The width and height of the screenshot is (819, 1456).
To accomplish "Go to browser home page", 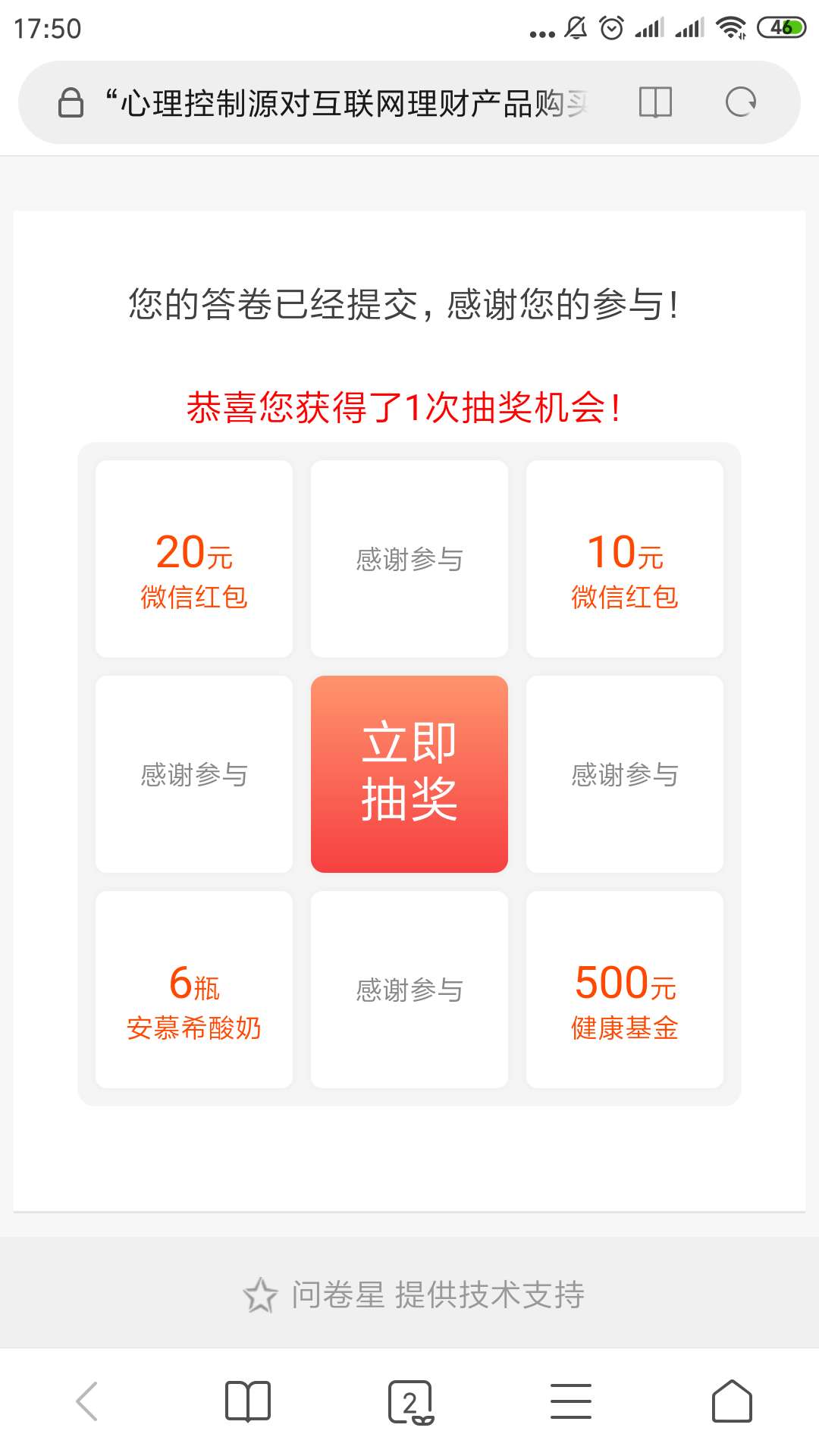I will (x=732, y=1401).
